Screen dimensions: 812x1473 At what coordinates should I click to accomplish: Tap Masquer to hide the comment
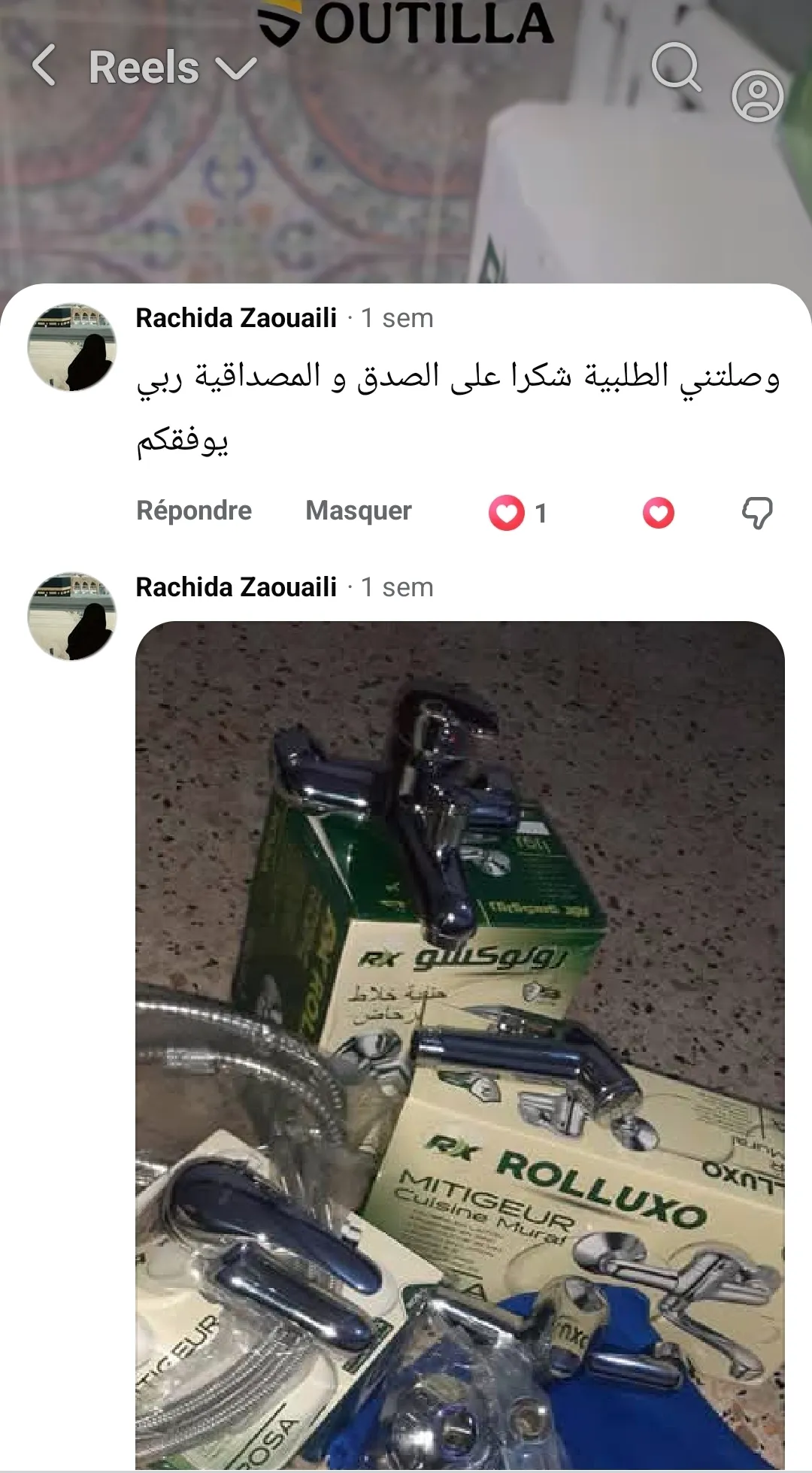[359, 511]
